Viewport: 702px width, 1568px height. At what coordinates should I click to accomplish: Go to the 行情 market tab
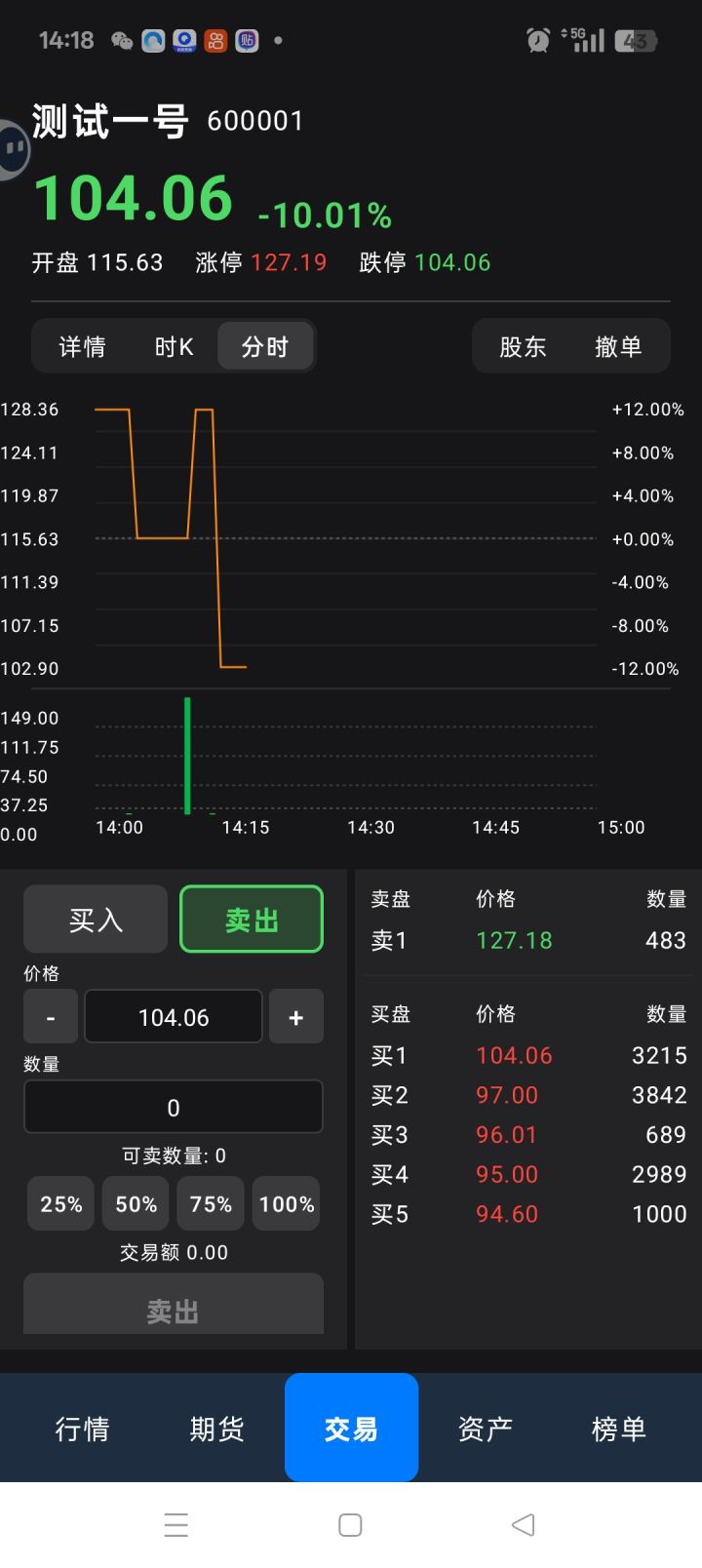point(82,1429)
